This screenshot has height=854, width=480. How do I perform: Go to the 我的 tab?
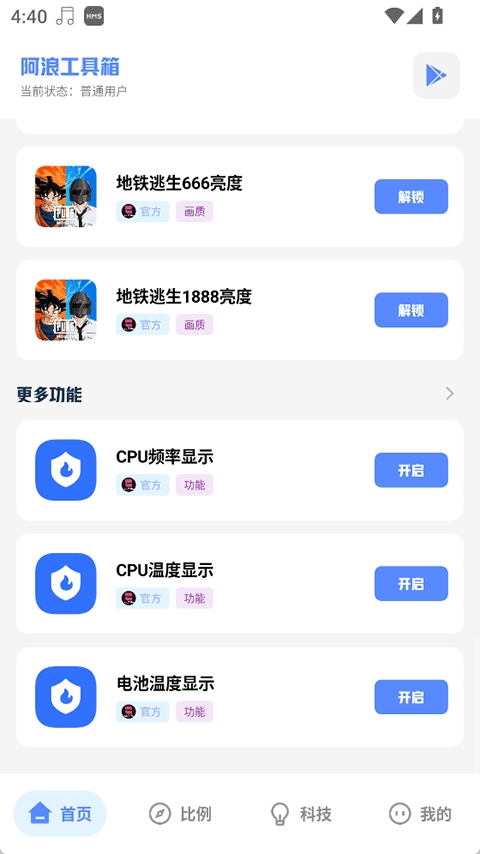point(420,814)
